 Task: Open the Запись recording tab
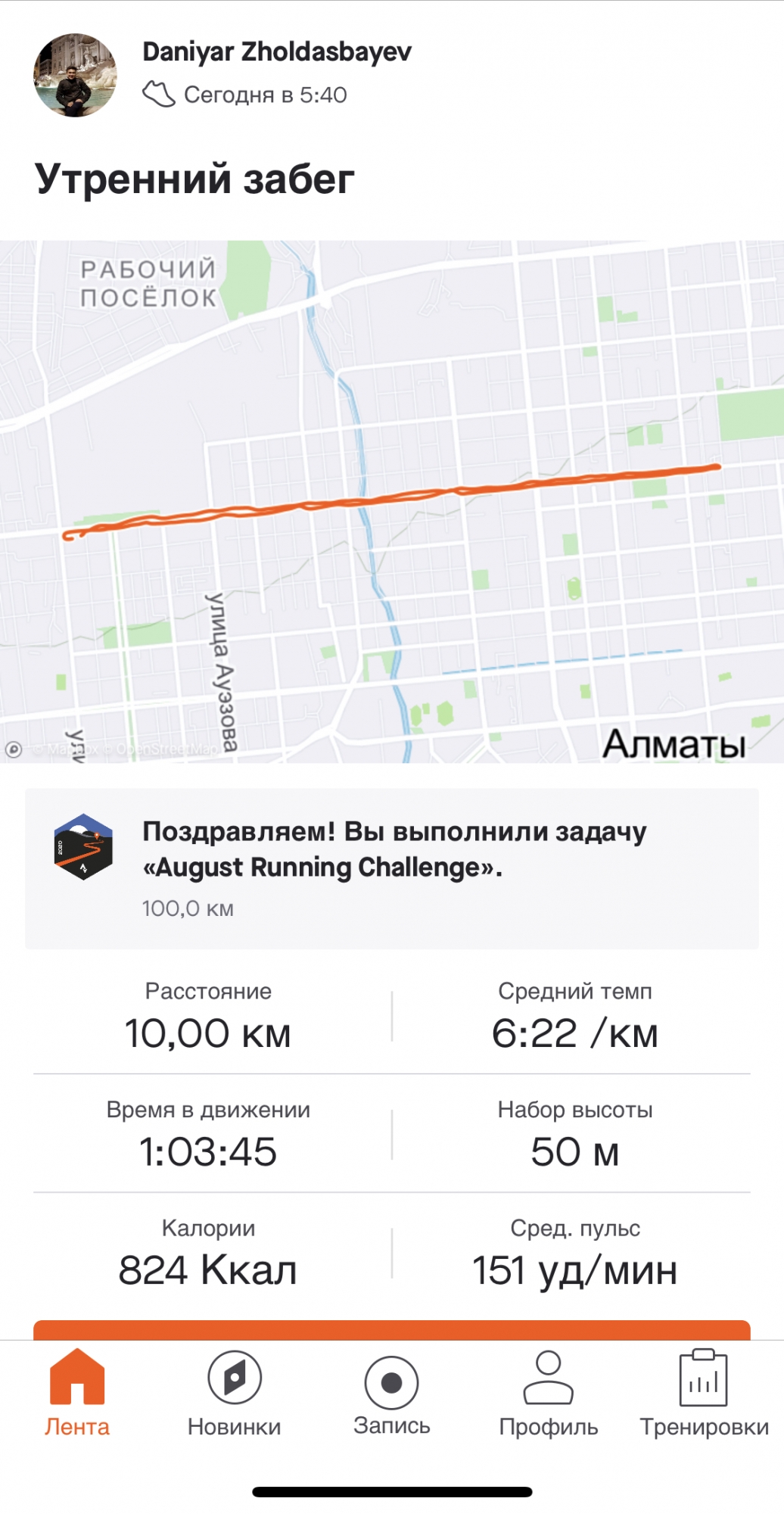(x=391, y=1392)
